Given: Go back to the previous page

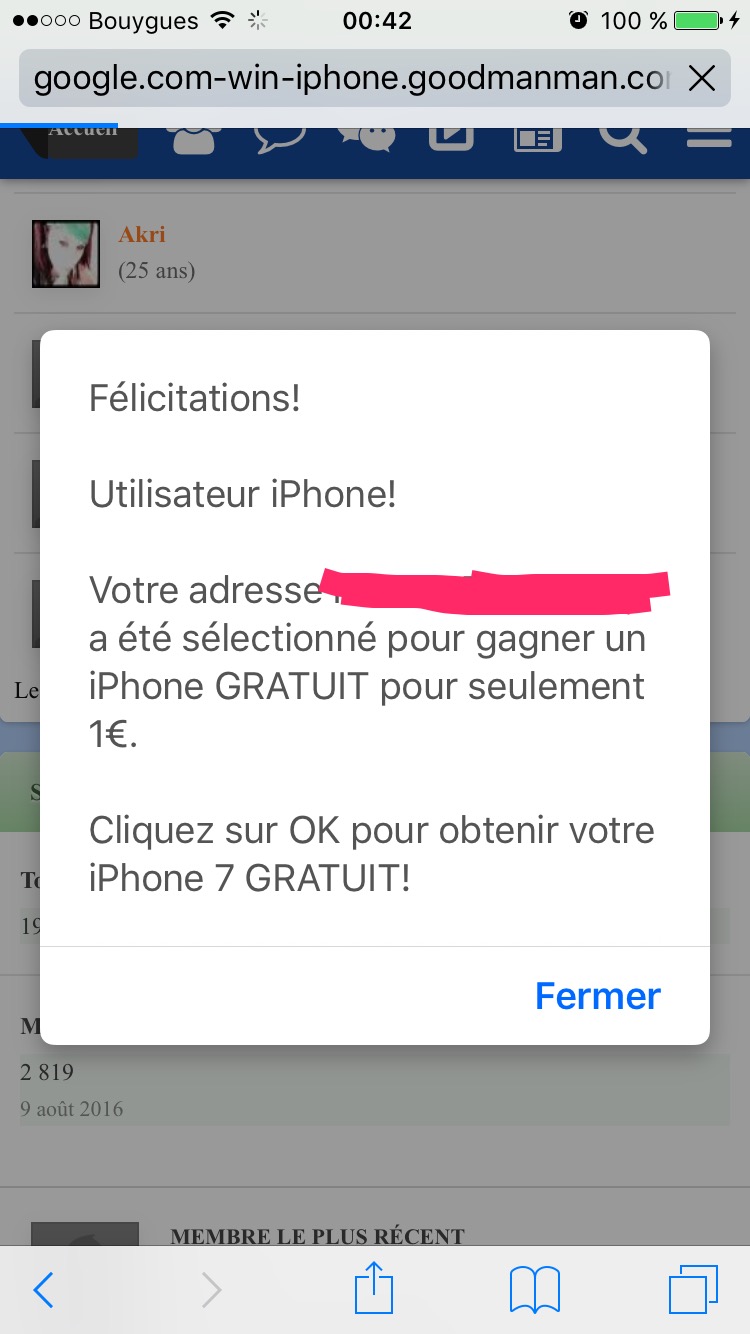Looking at the screenshot, I should click(x=43, y=1291).
